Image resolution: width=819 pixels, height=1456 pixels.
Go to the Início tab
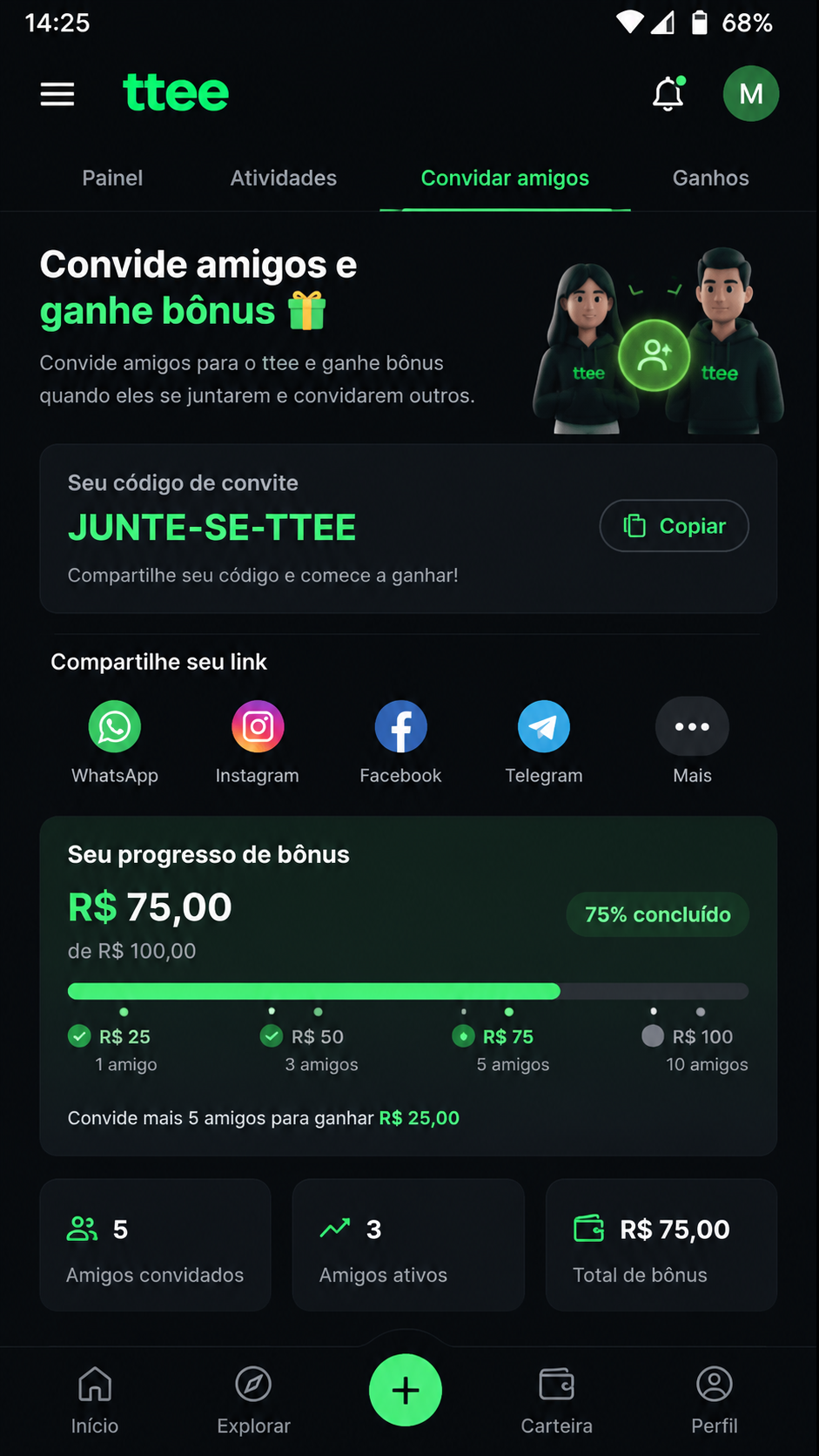point(95,1400)
